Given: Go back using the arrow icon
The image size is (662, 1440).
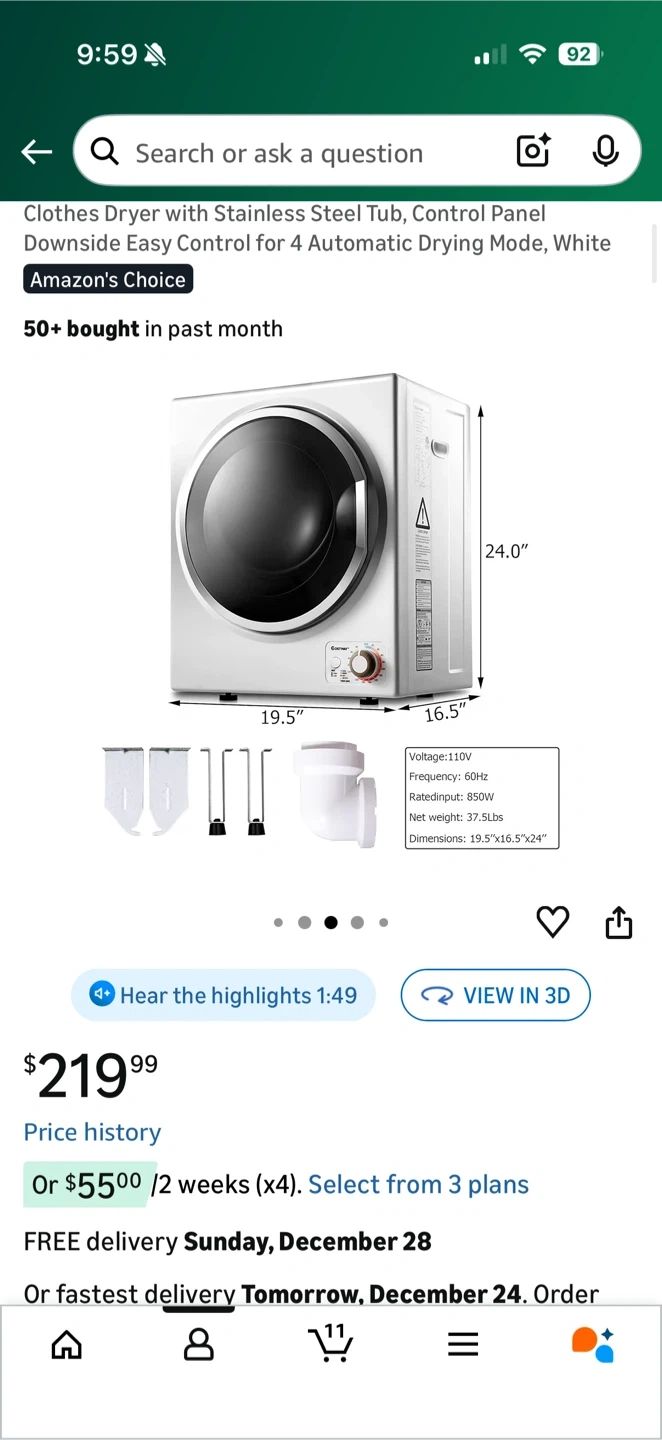Looking at the screenshot, I should [37, 152].
